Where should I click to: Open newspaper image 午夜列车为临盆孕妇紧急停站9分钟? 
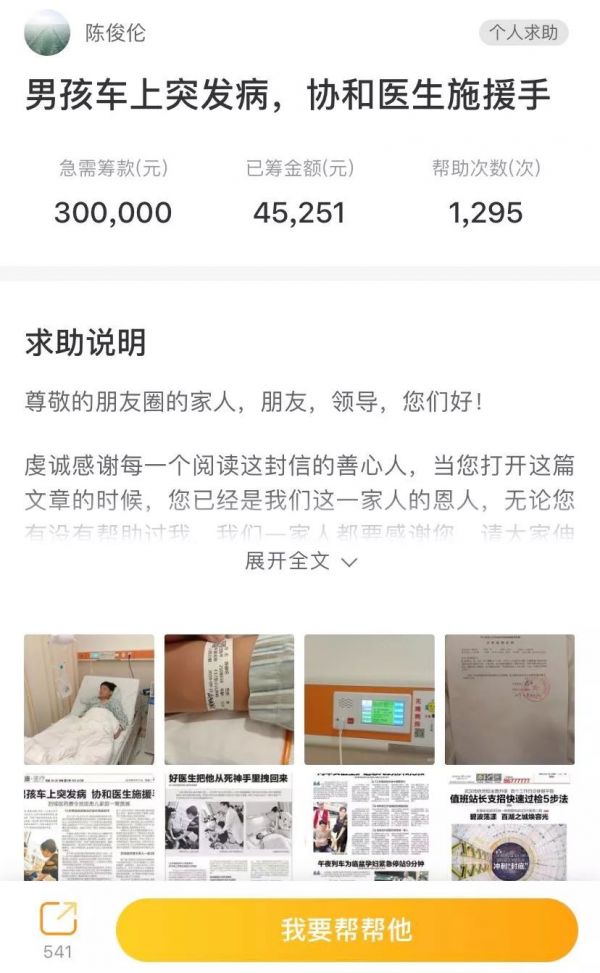369,825
